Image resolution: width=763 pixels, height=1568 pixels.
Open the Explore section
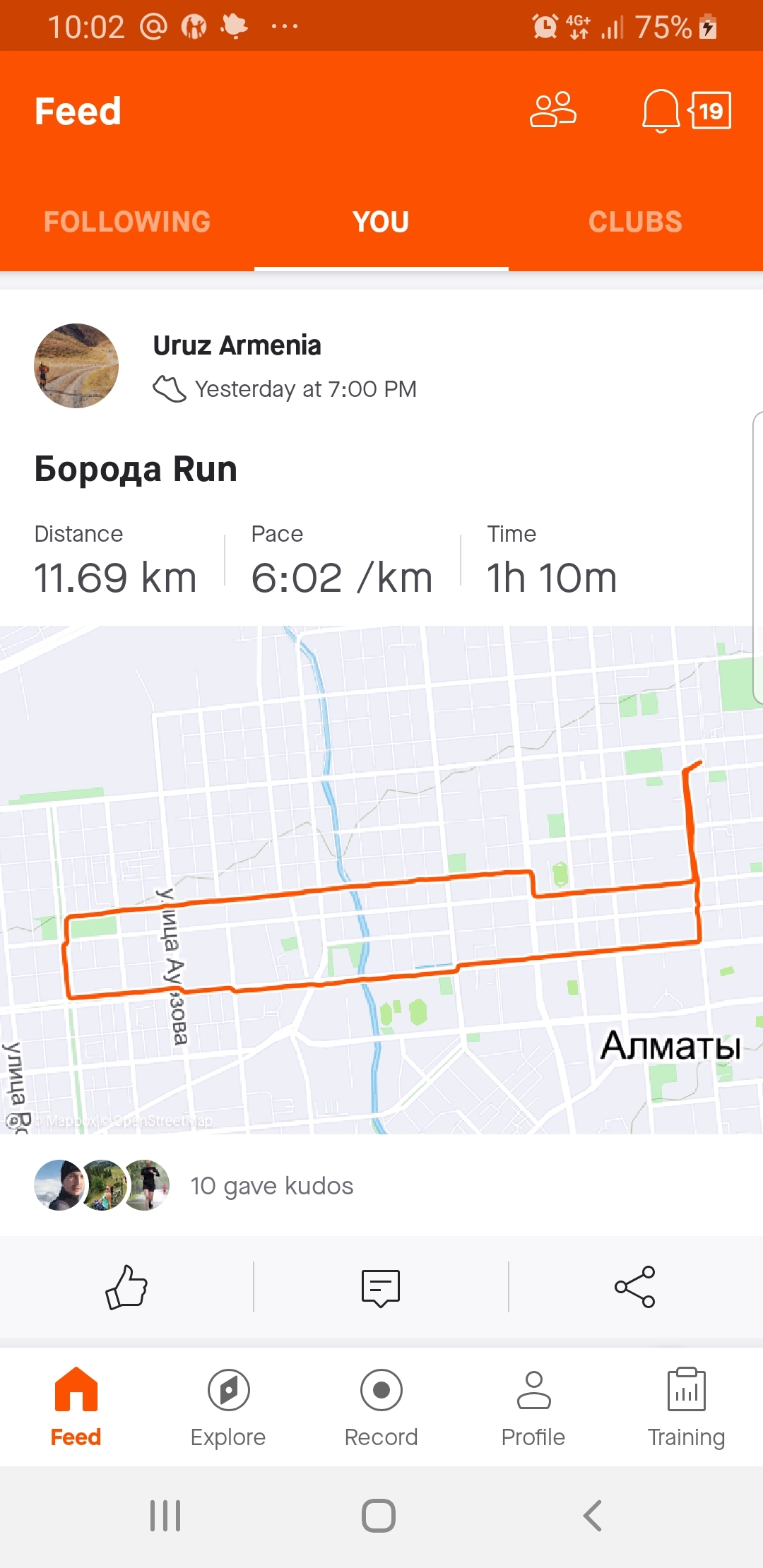click(228, 1406)
